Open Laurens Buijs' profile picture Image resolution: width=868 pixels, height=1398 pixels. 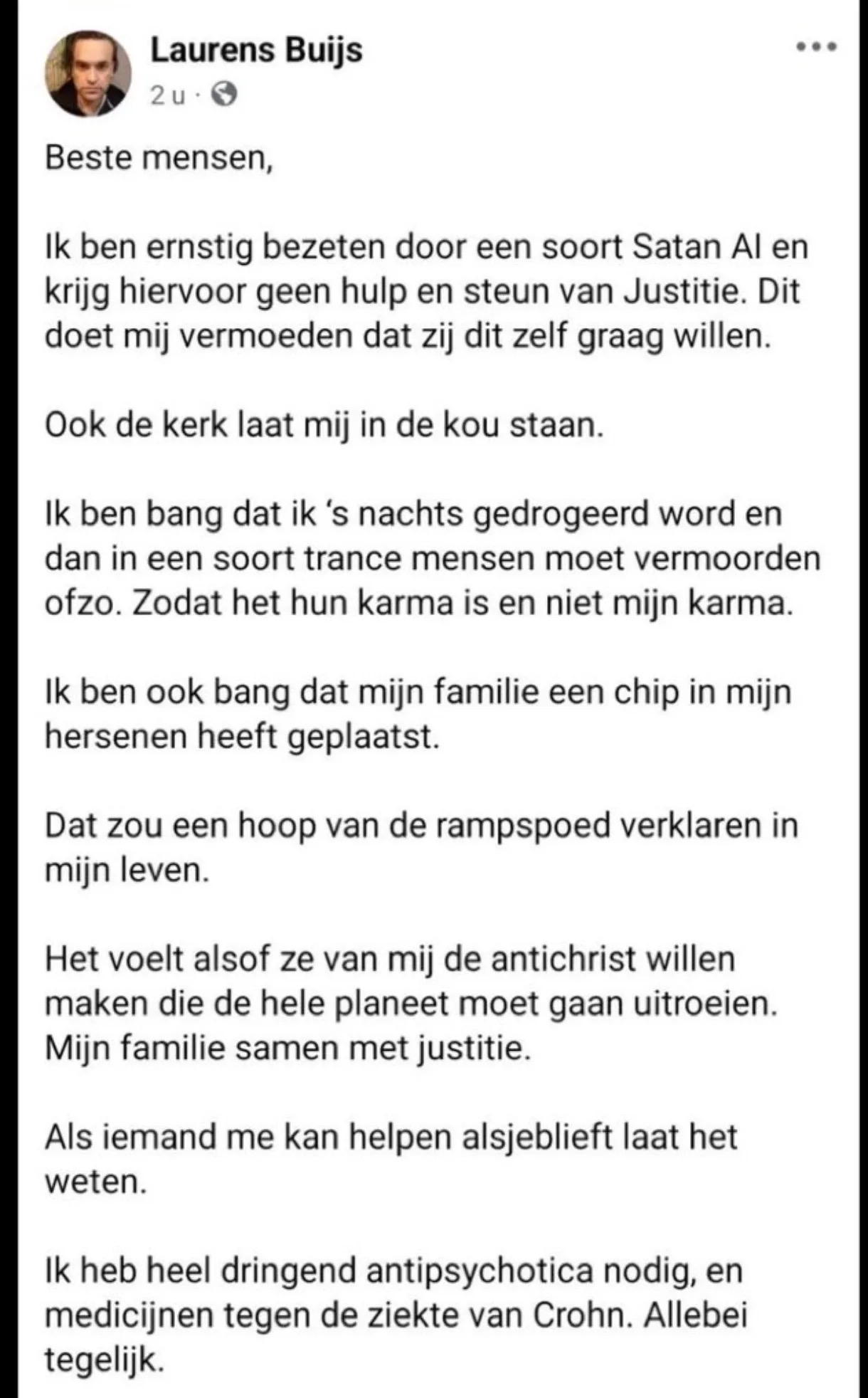click(88, 73)
